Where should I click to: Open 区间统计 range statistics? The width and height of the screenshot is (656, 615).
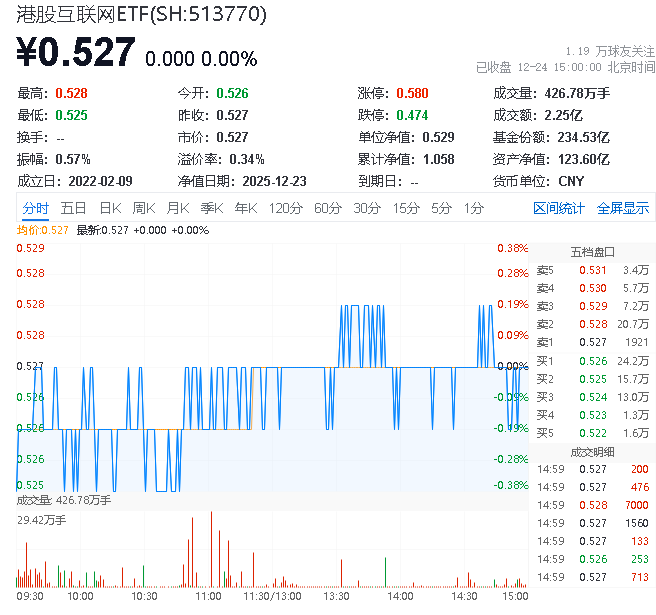pyautogui.click(x=559, y=208)
